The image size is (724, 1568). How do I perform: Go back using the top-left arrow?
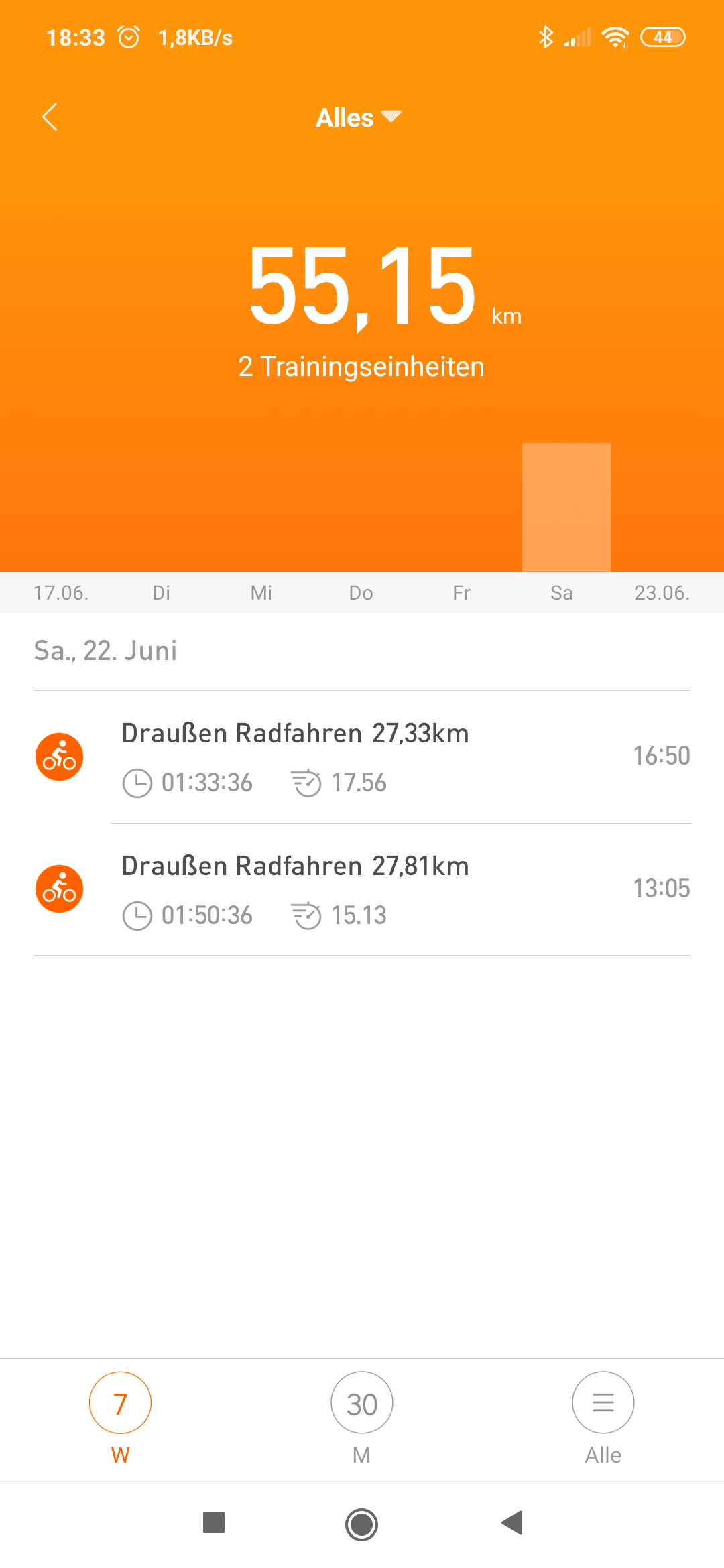pos(50,117)
